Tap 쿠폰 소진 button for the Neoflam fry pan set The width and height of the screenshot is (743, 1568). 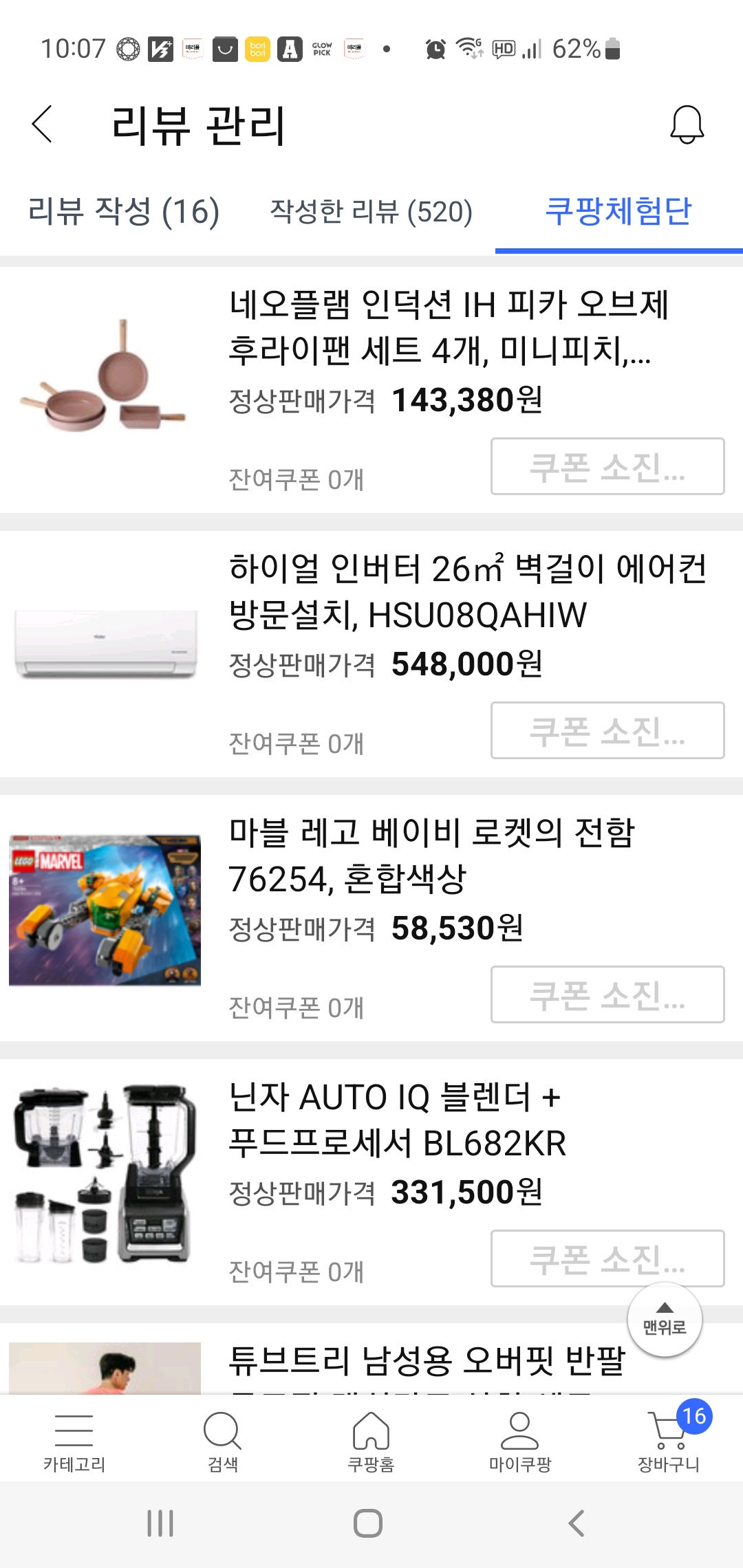point(608,466)
